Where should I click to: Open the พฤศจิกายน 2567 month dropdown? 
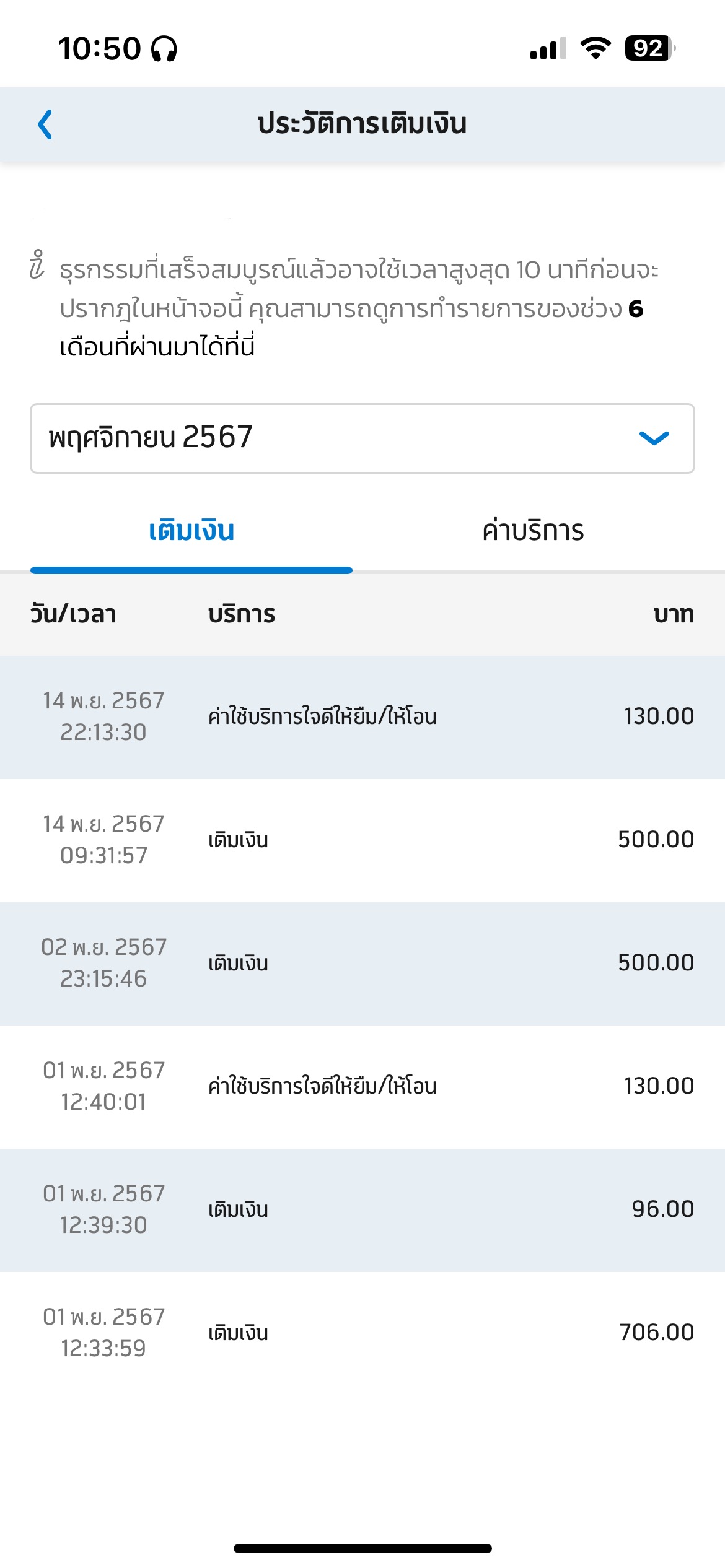362,438
